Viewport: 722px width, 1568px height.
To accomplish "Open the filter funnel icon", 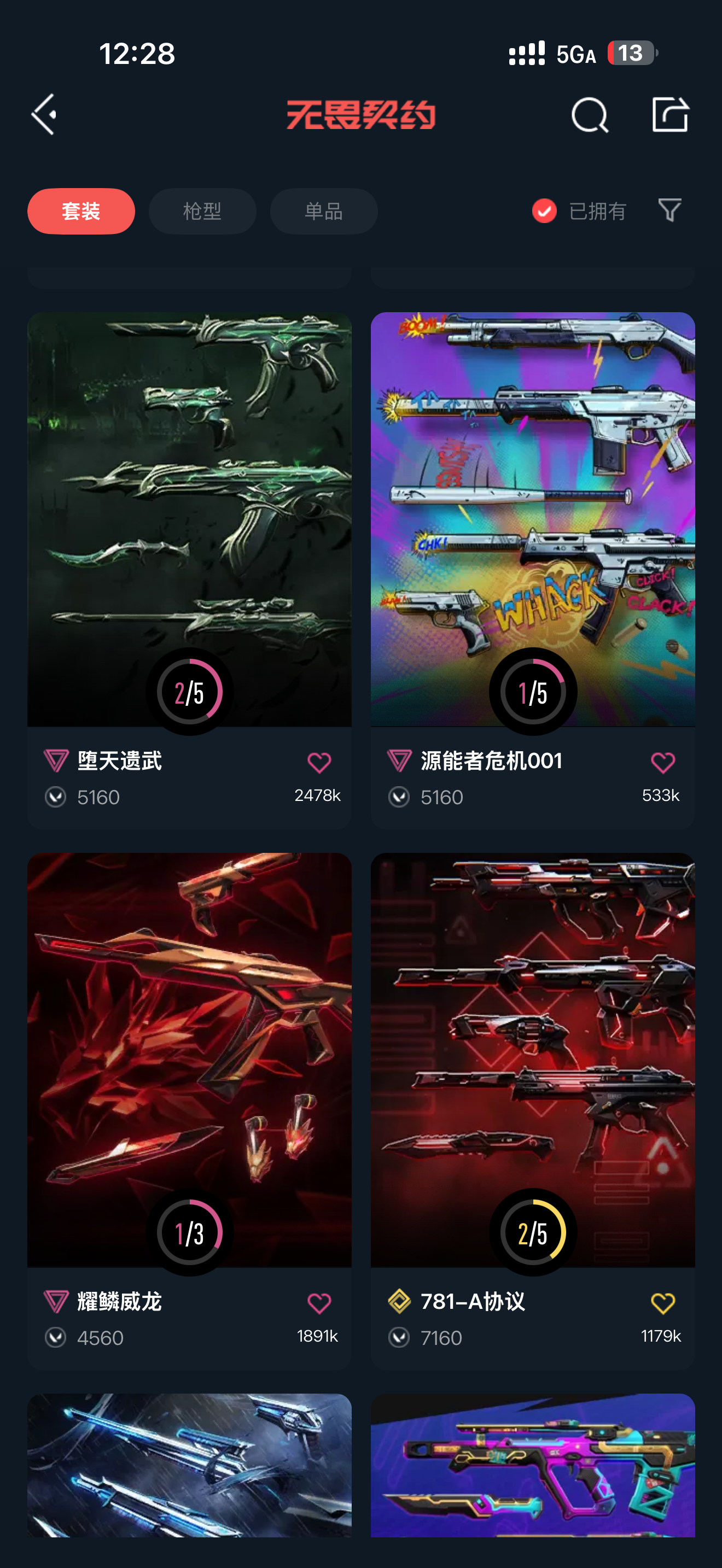I will 669,210.
